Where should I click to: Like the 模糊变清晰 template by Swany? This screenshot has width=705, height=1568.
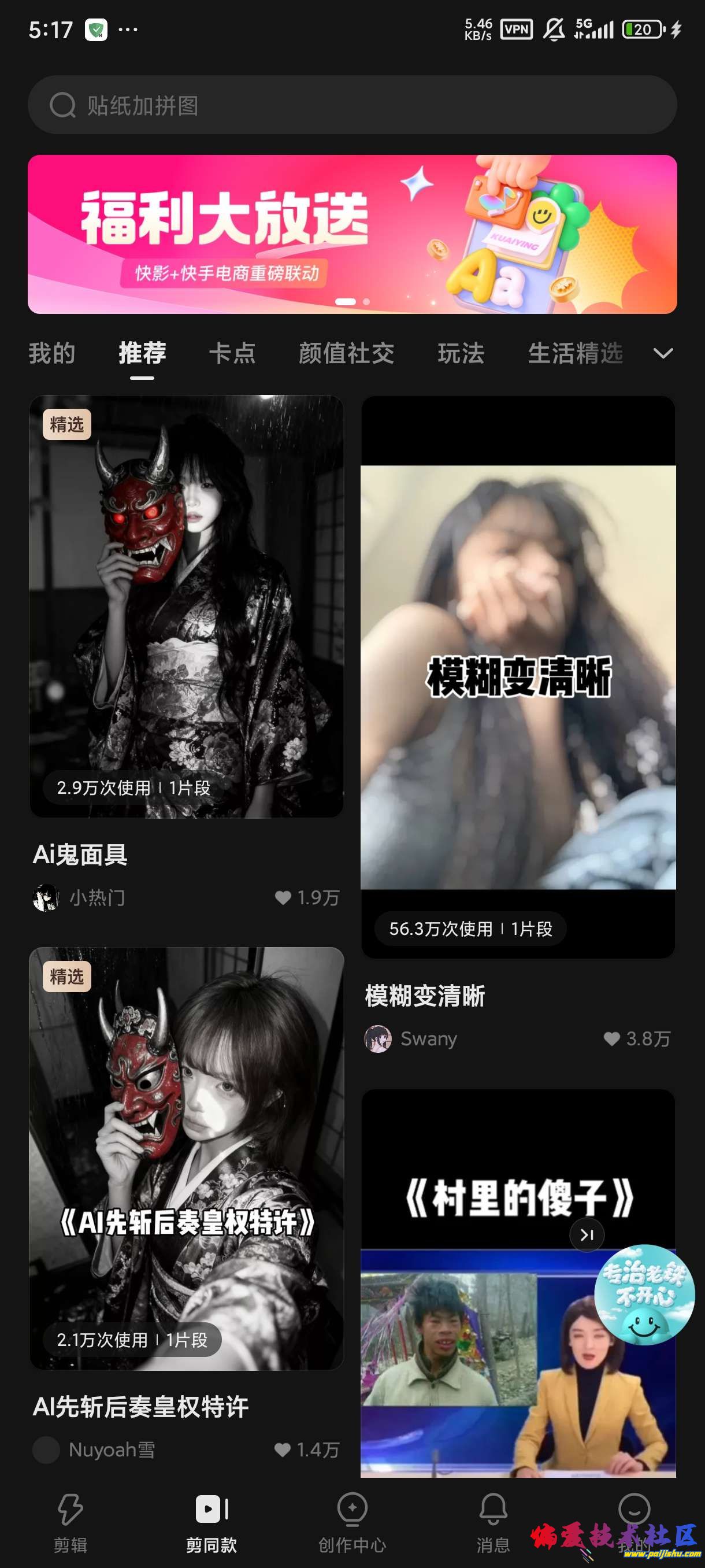(612, 1039)
